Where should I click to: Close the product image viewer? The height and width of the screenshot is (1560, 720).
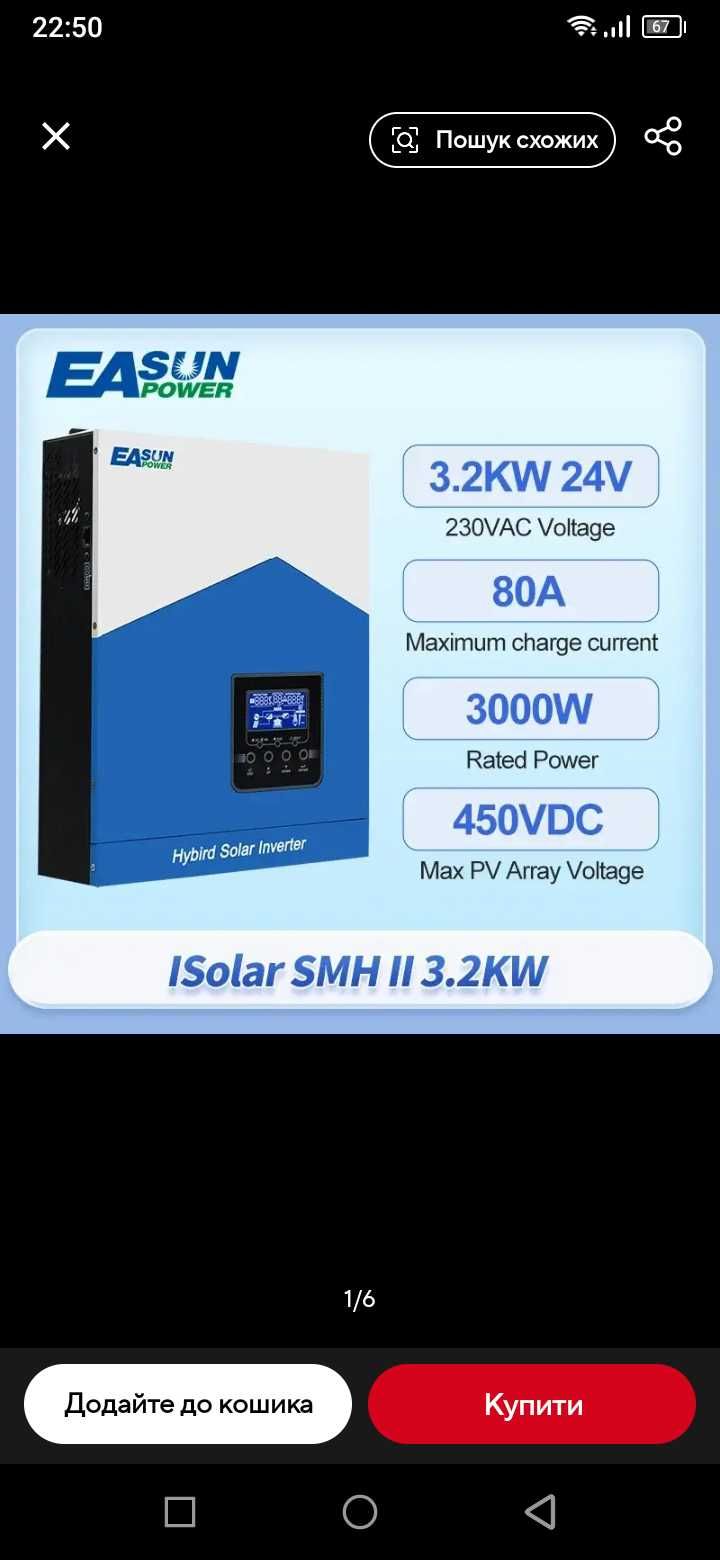point(56,137)
